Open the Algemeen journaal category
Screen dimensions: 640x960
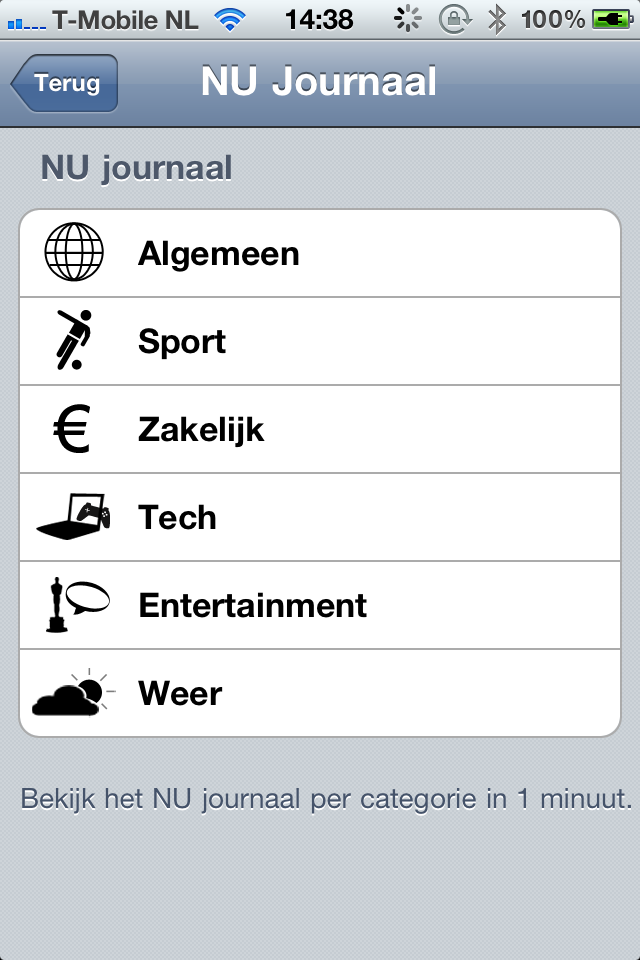pyautogui.click(x=320, y=254)
